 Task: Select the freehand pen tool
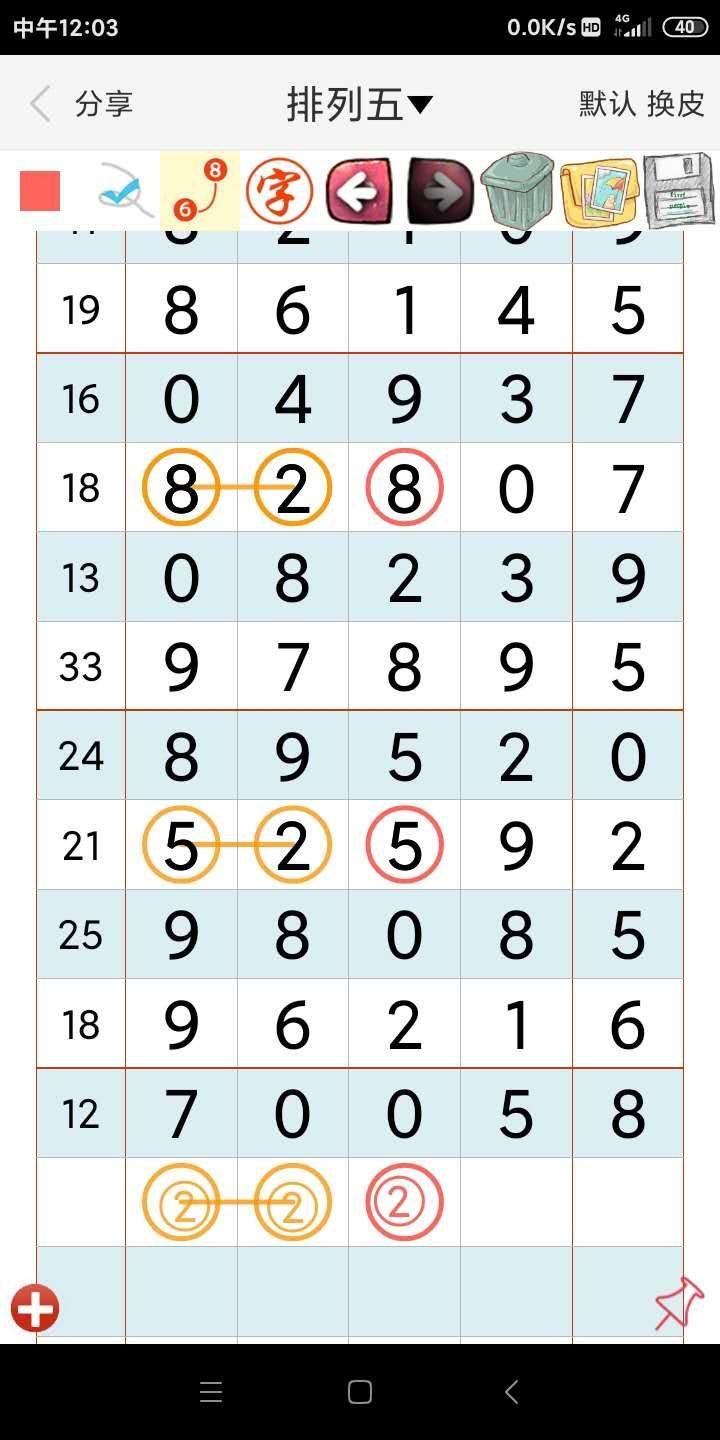[125, 191]
